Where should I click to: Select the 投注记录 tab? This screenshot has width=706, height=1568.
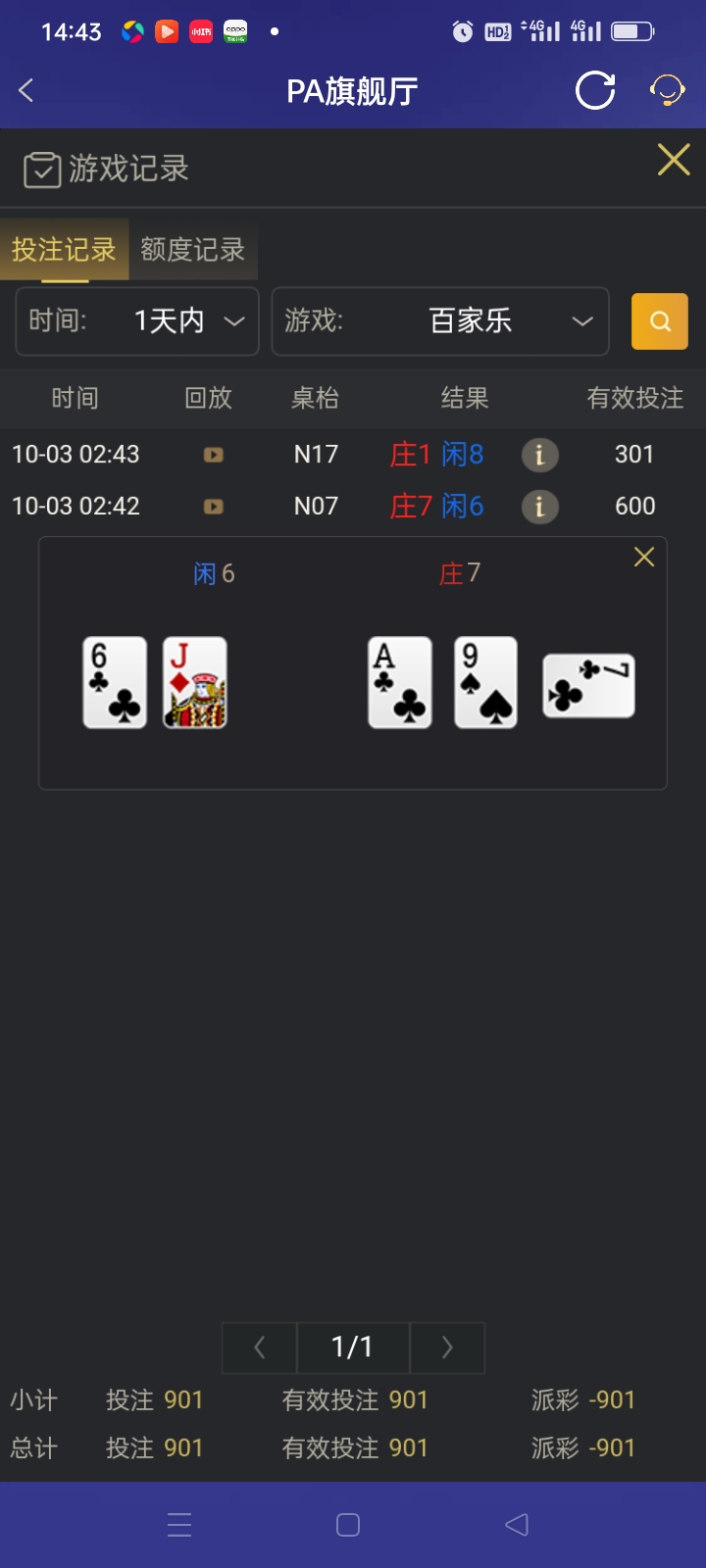click(x=64, y=250)
